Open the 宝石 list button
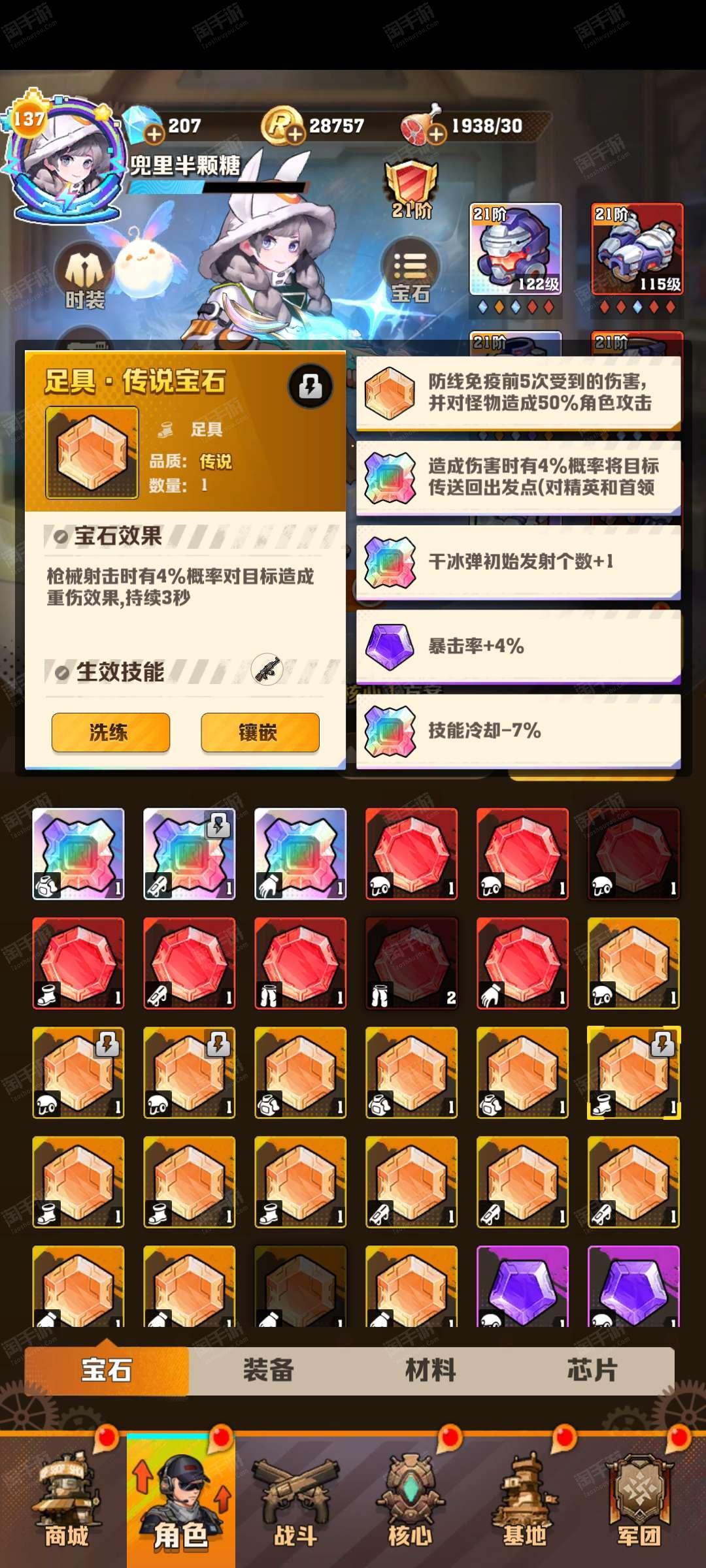Viewport: 706px width, 1568px height. click(x=411, y=272)
